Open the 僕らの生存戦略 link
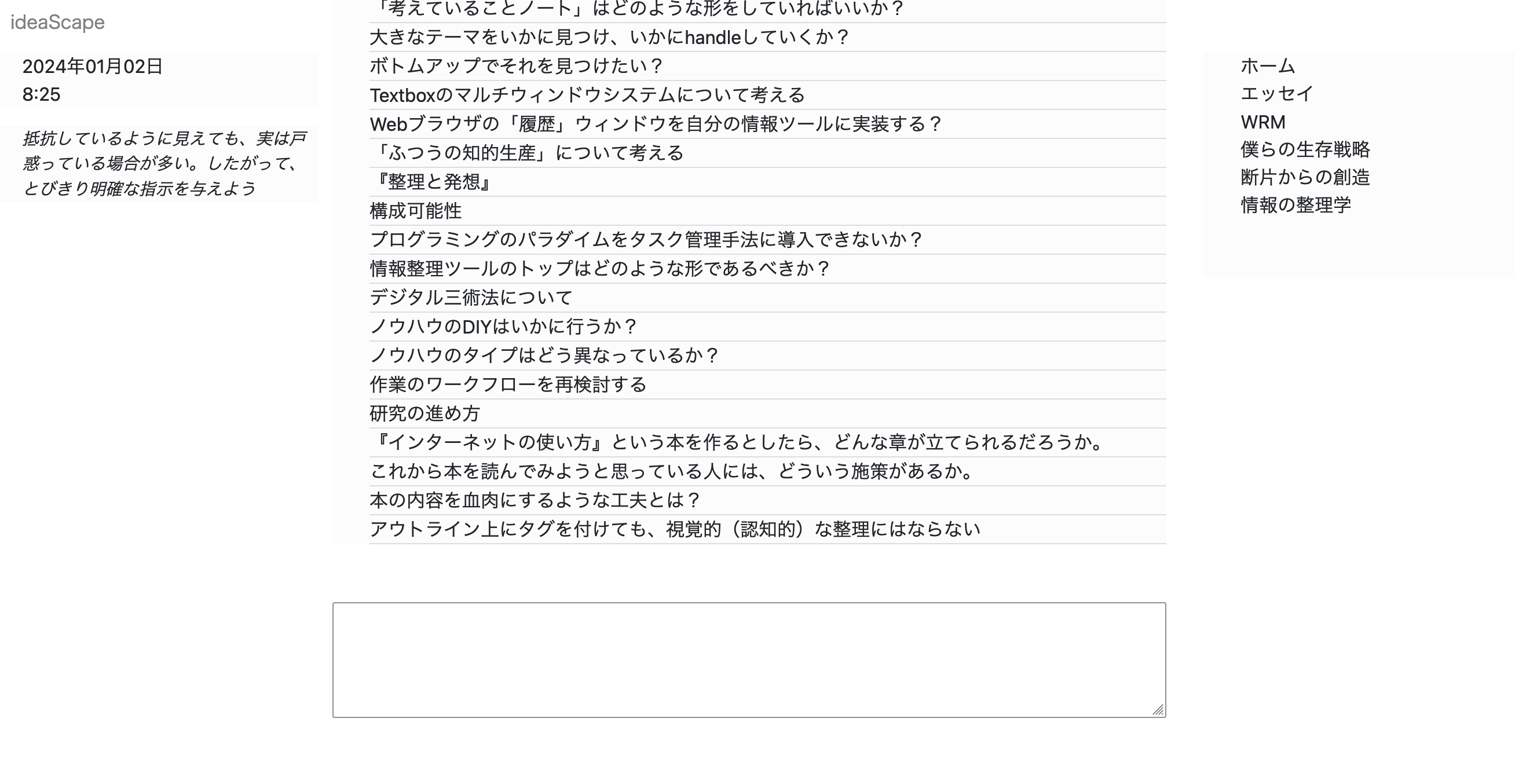The width and height of the screenshot is (1515, 784). [x=1305, y=149]
